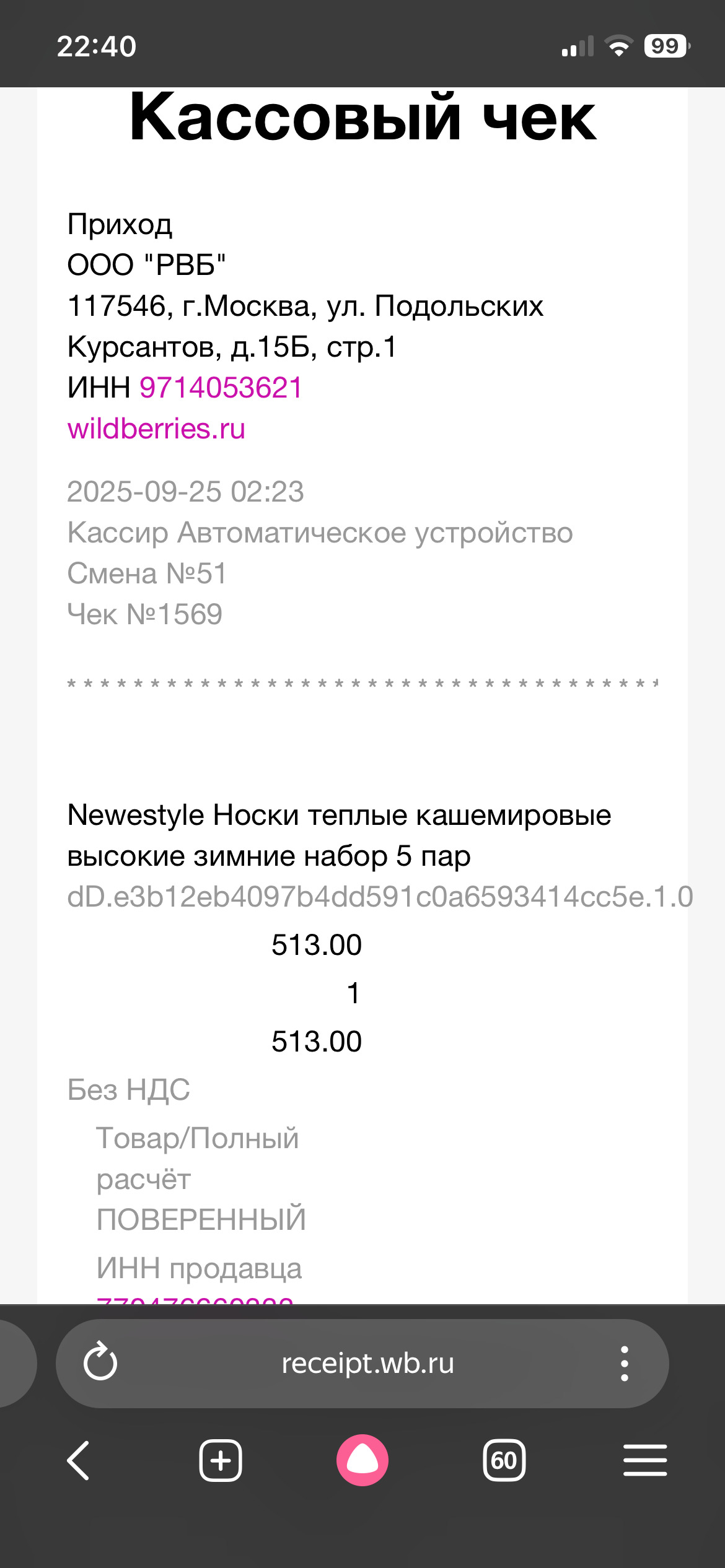Go back to the previous page

[79, 1460]
